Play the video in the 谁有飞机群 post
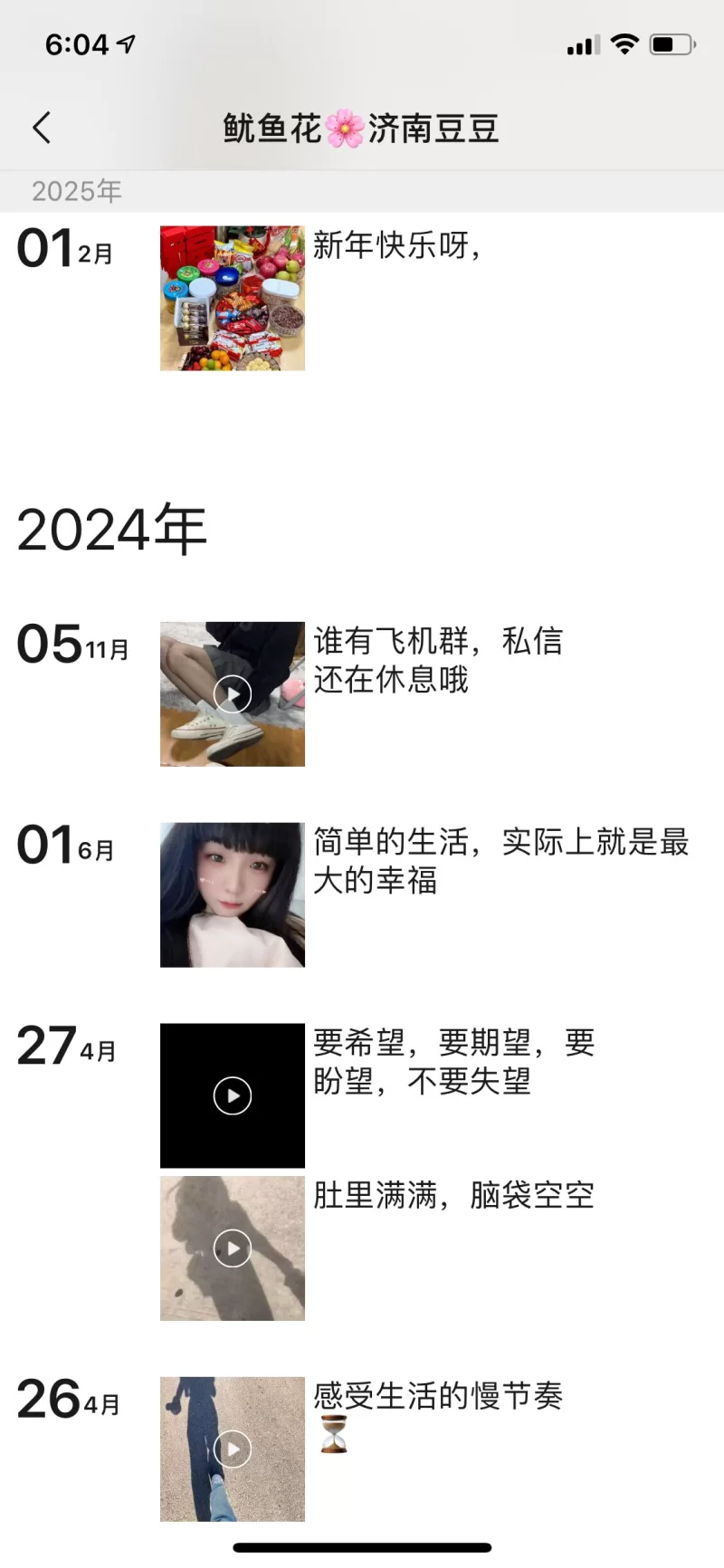Viewport: 724px width, 1568px height. pos(233,694)
